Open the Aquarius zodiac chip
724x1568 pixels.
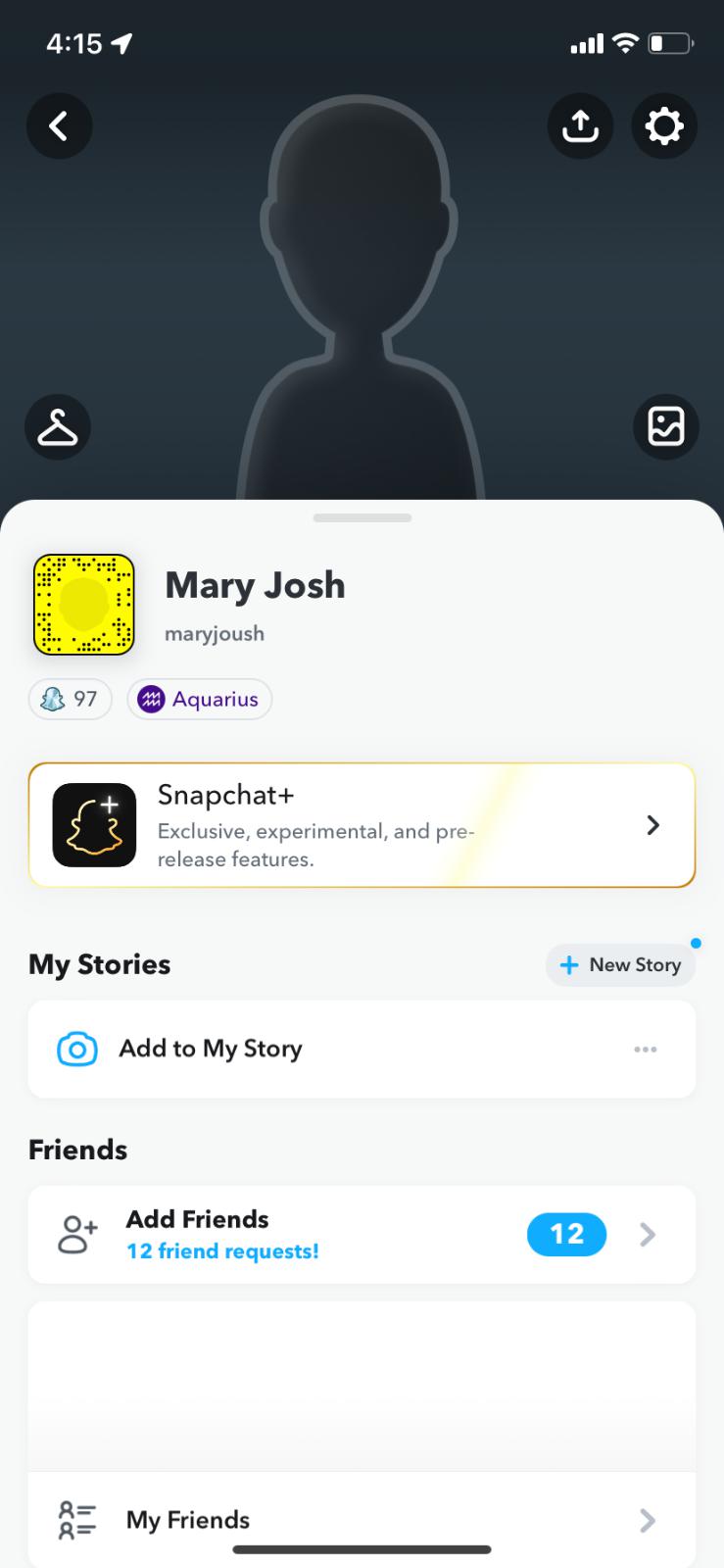pyautogui.click(x=200, y=699)
